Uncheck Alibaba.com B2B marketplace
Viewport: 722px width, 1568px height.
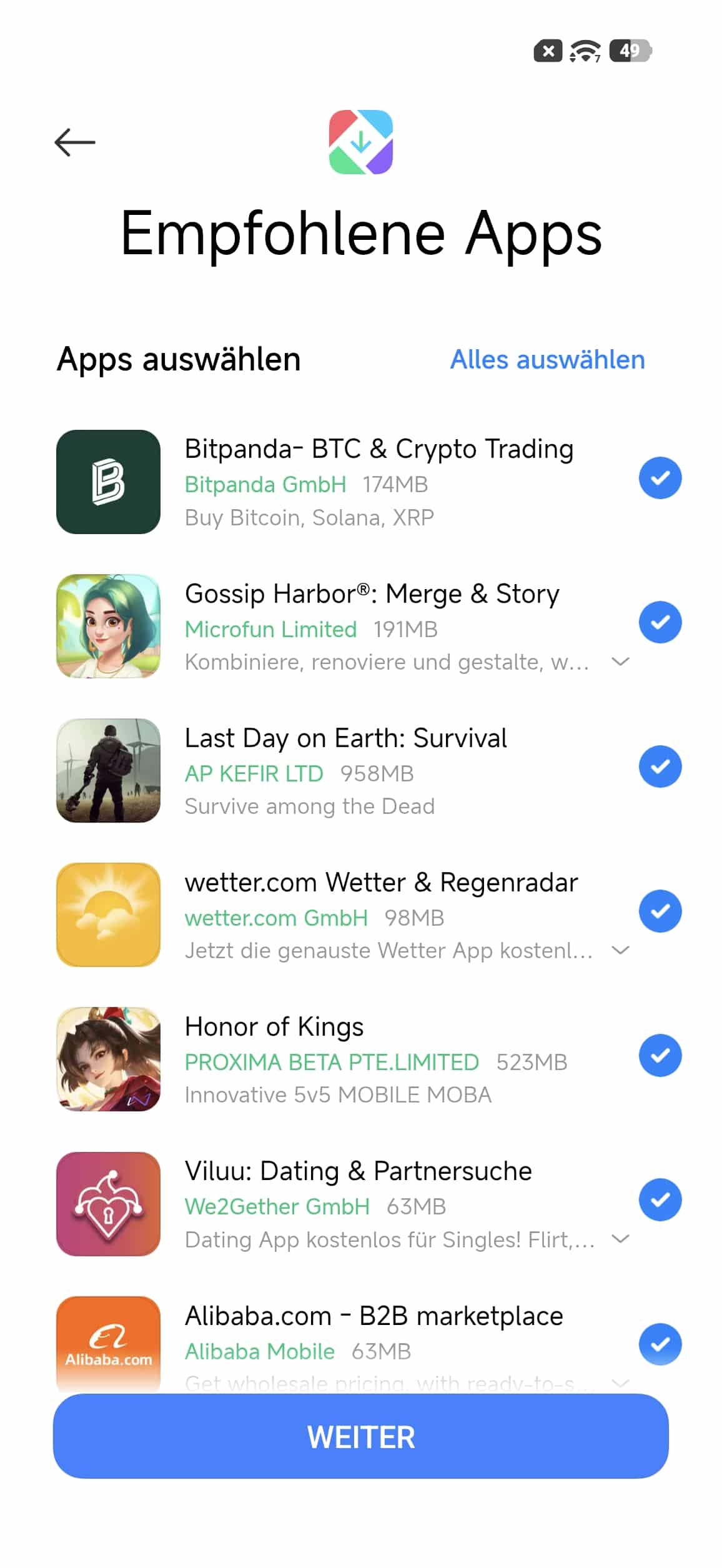(x=660, y=1344)
